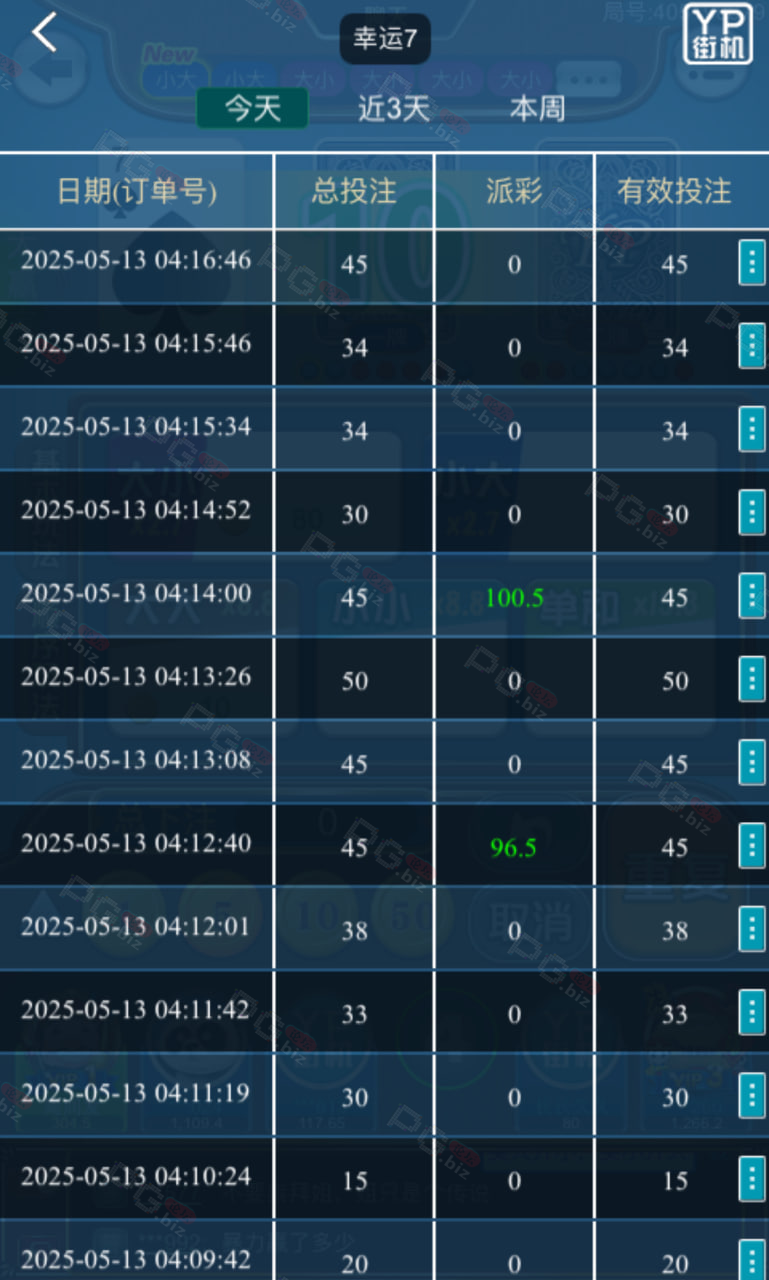Open details menu for the 04:14:00 order

click(x=752, y=596)
